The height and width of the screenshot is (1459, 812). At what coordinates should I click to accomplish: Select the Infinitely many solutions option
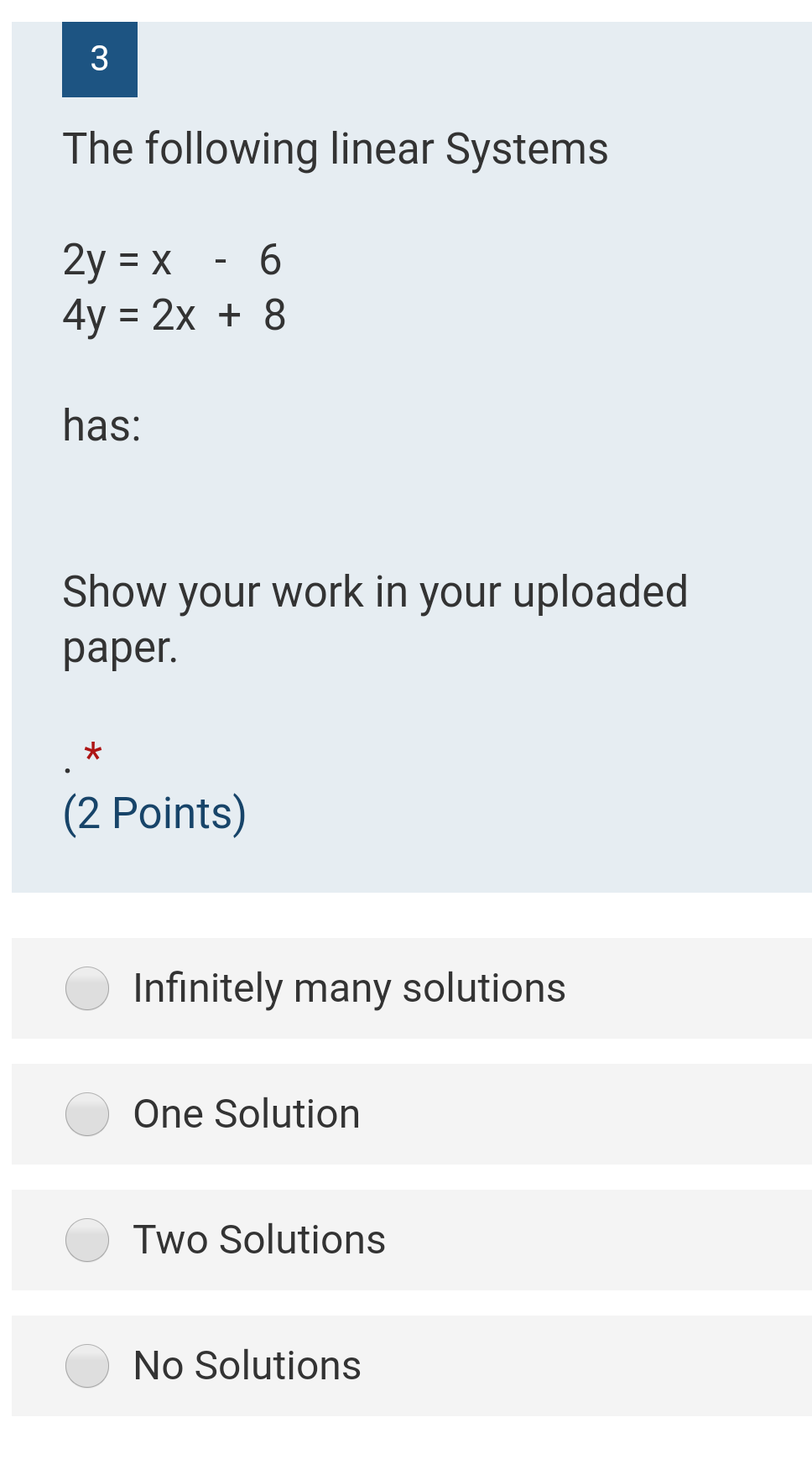click(87, 988)
